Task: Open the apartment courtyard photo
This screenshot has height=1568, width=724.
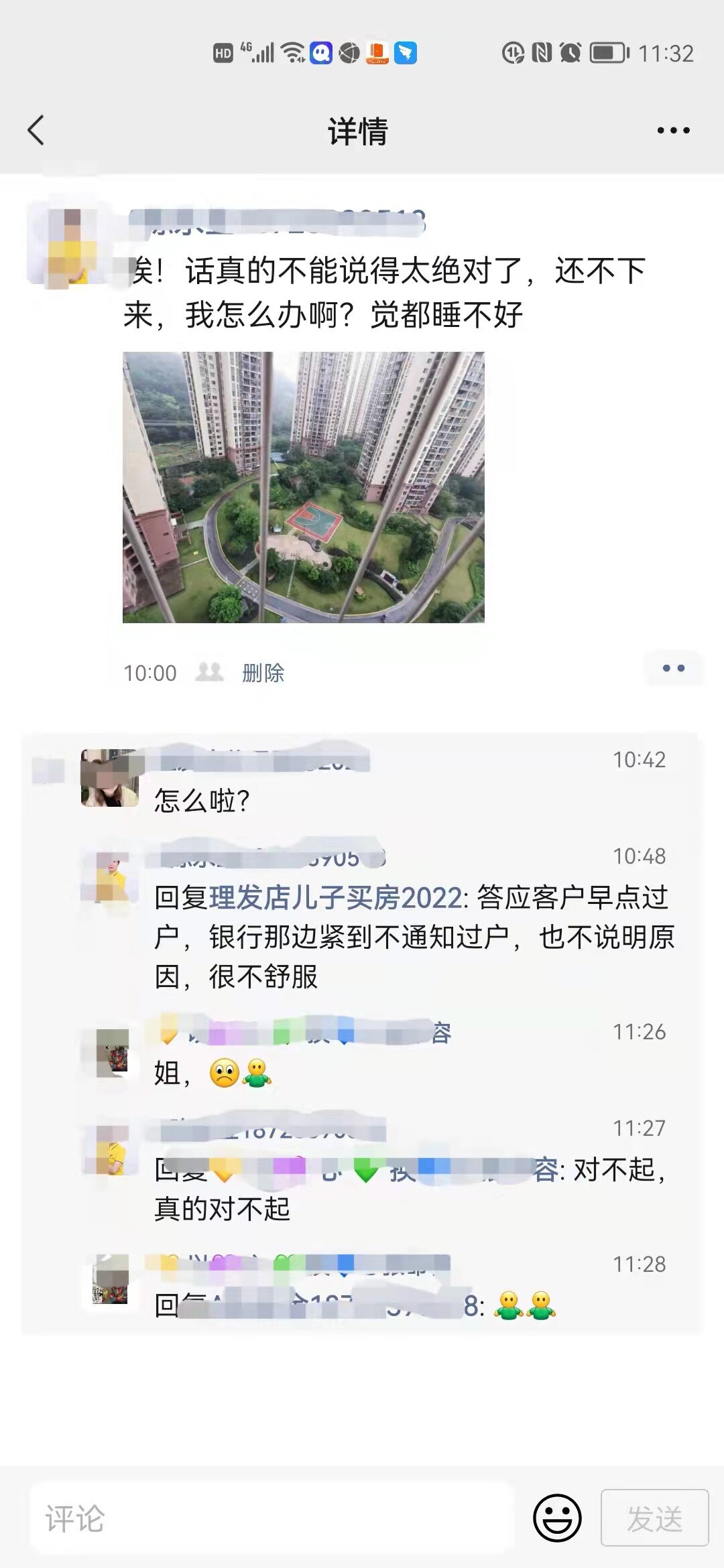Action: tap(303, 487)
